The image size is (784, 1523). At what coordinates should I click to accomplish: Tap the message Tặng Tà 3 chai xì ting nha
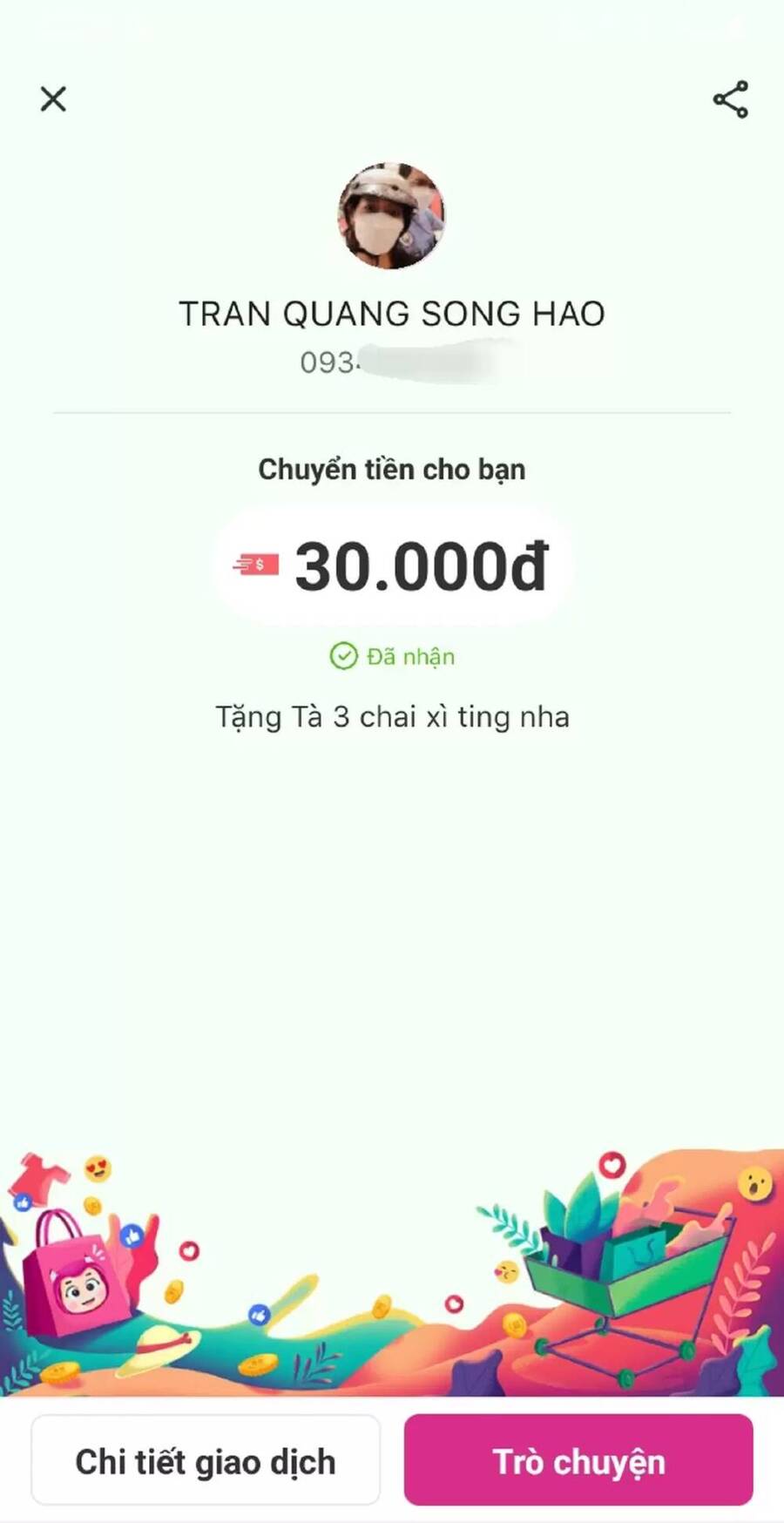pyautogui.click(x=393, y=717)
